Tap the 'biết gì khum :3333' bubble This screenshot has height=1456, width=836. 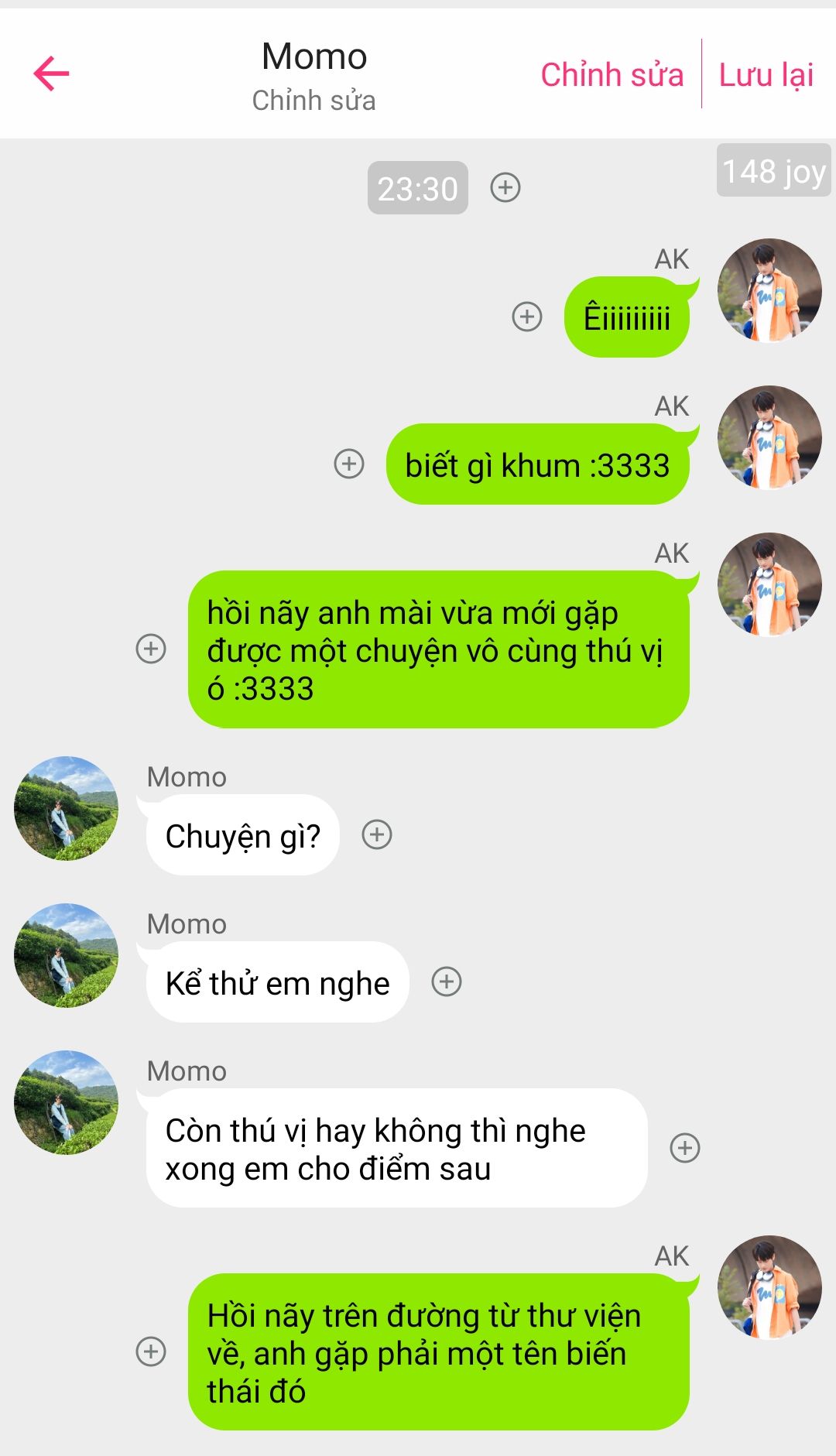(537, 465)
